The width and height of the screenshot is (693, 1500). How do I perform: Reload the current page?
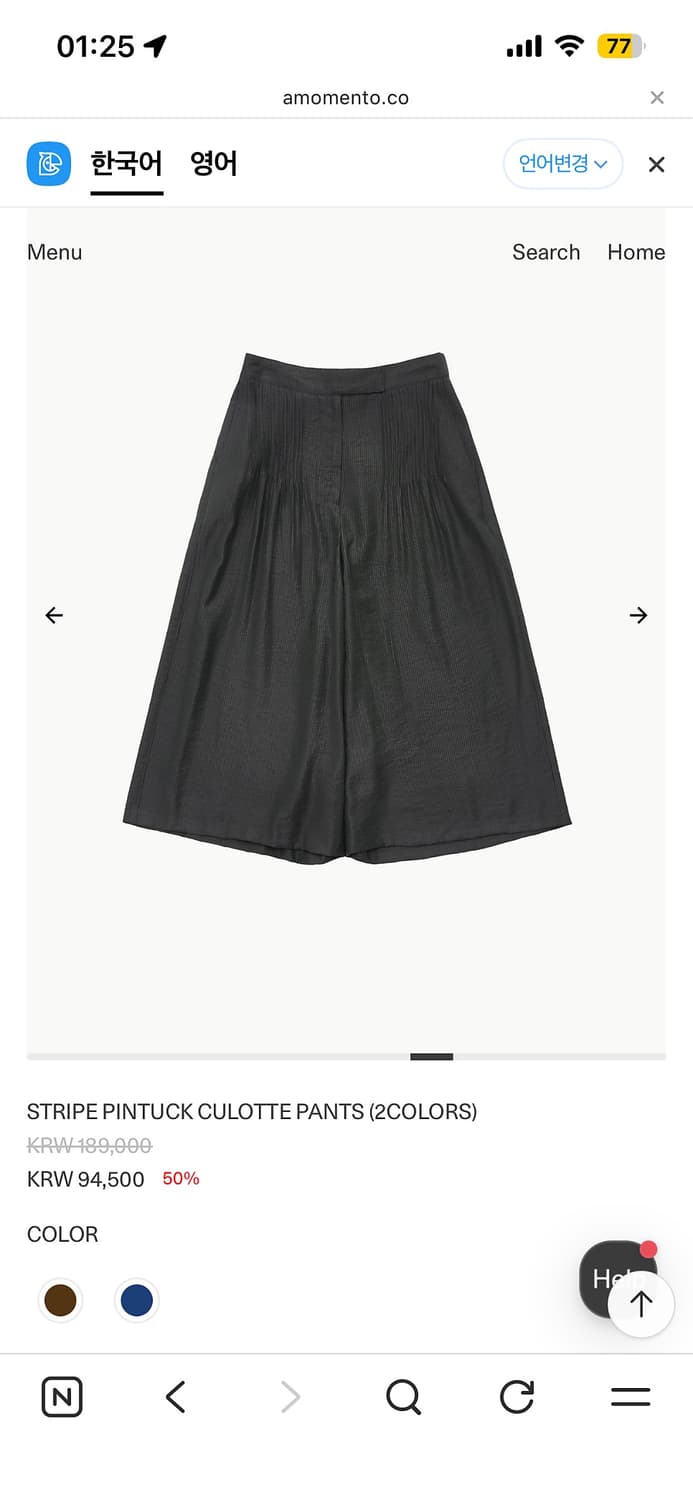(517, 1397)
